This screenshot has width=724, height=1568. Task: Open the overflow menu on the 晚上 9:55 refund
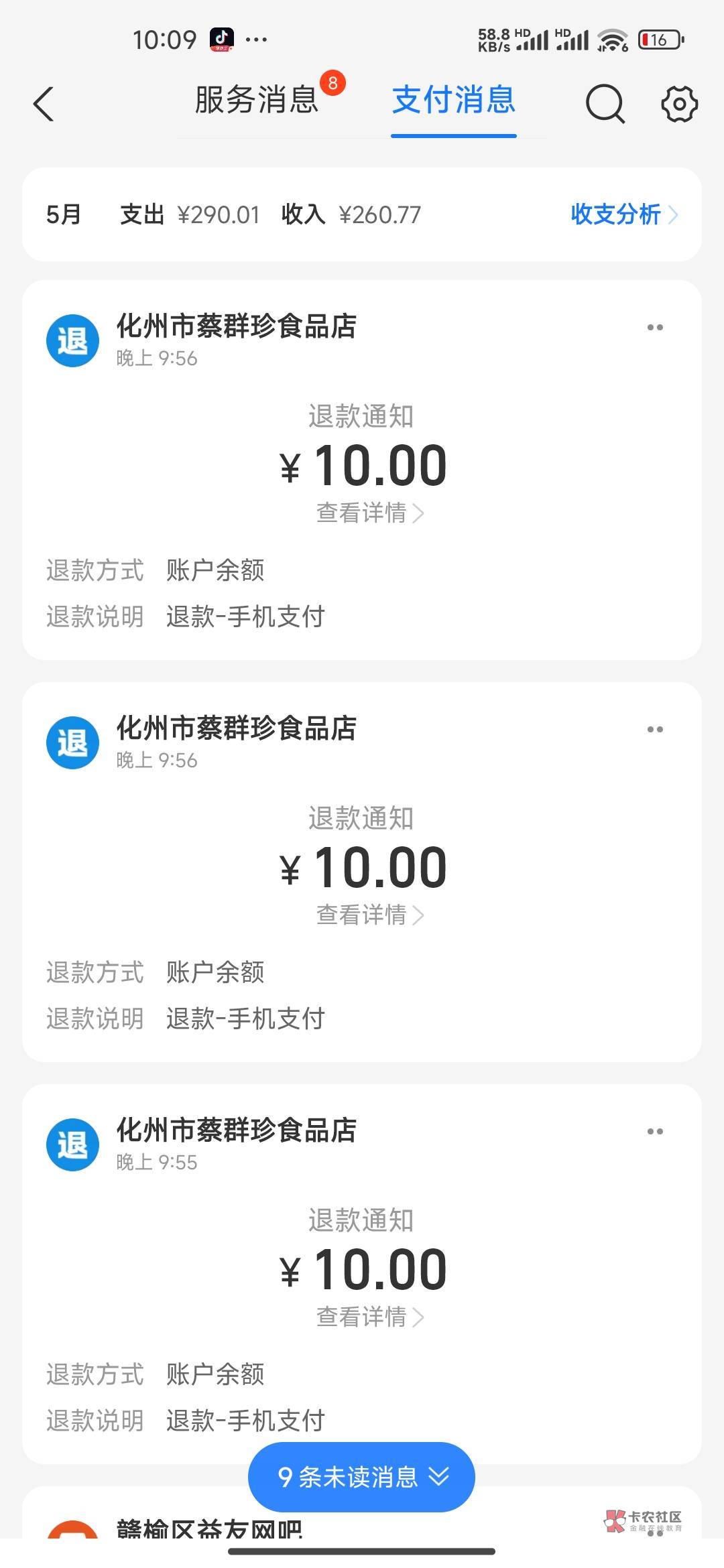(x=655, y=1132)
